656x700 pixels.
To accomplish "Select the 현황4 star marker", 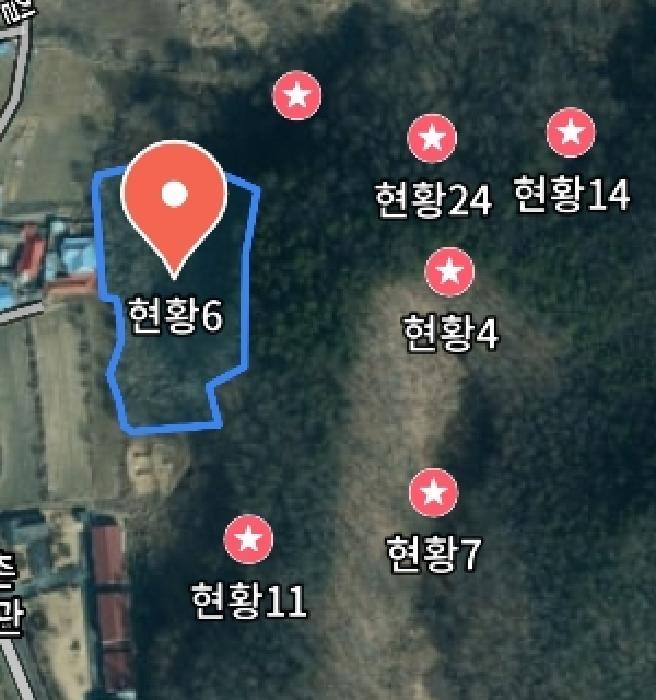I will pos(450,271).
